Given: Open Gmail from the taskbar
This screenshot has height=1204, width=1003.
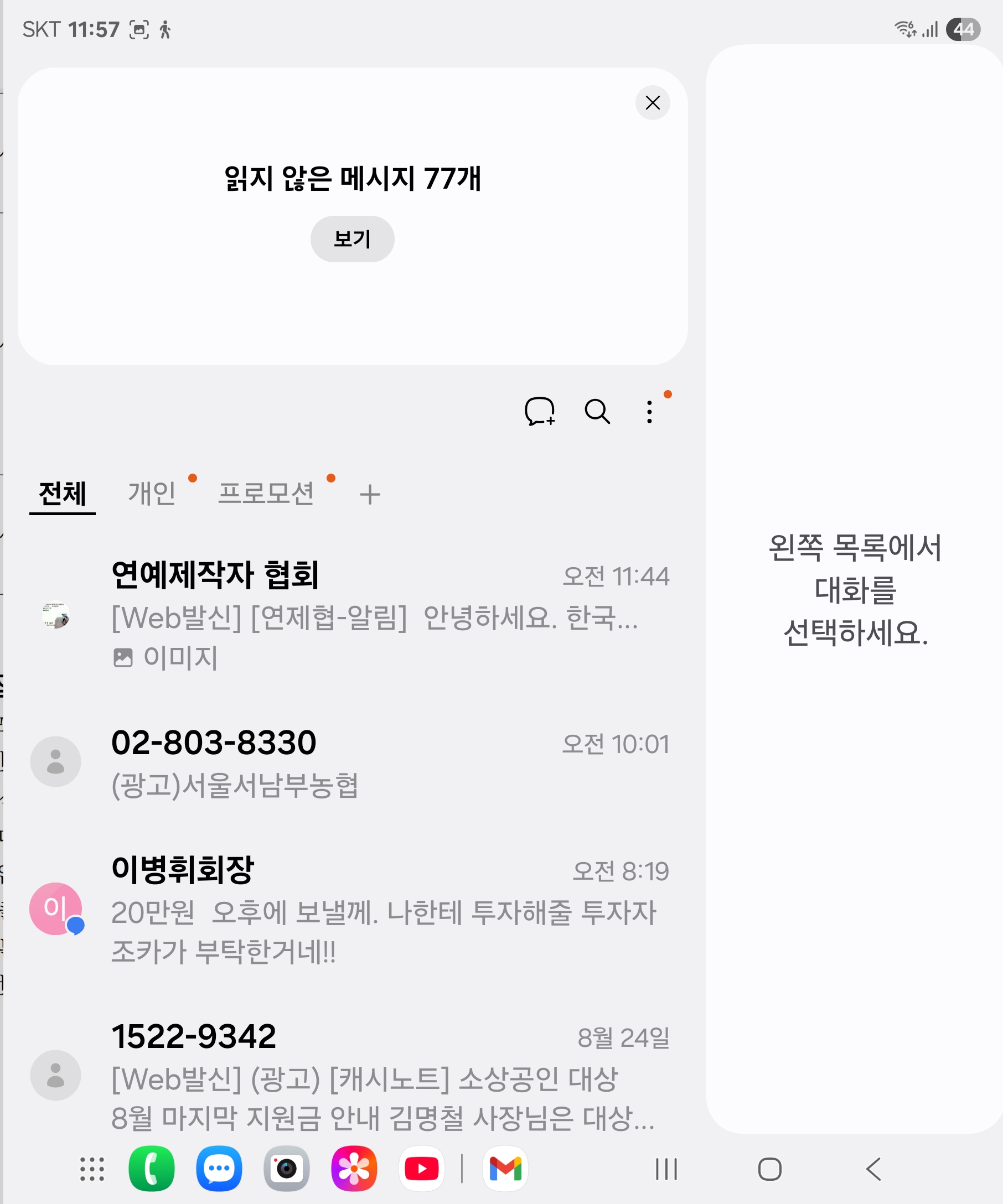Looking at the screenshot, I should 505,1169.
